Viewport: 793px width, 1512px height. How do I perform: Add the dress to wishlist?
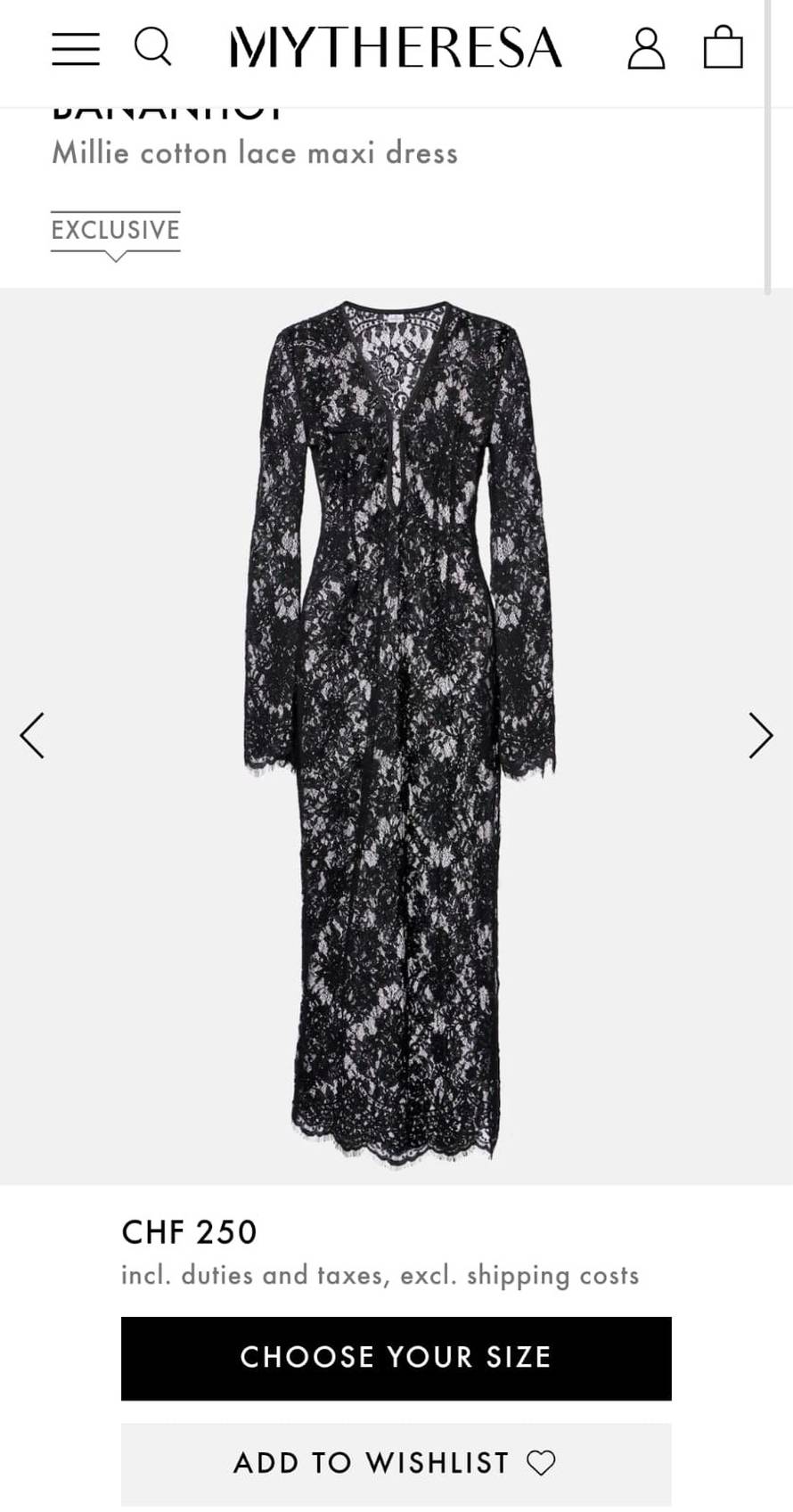(396, 1463)
